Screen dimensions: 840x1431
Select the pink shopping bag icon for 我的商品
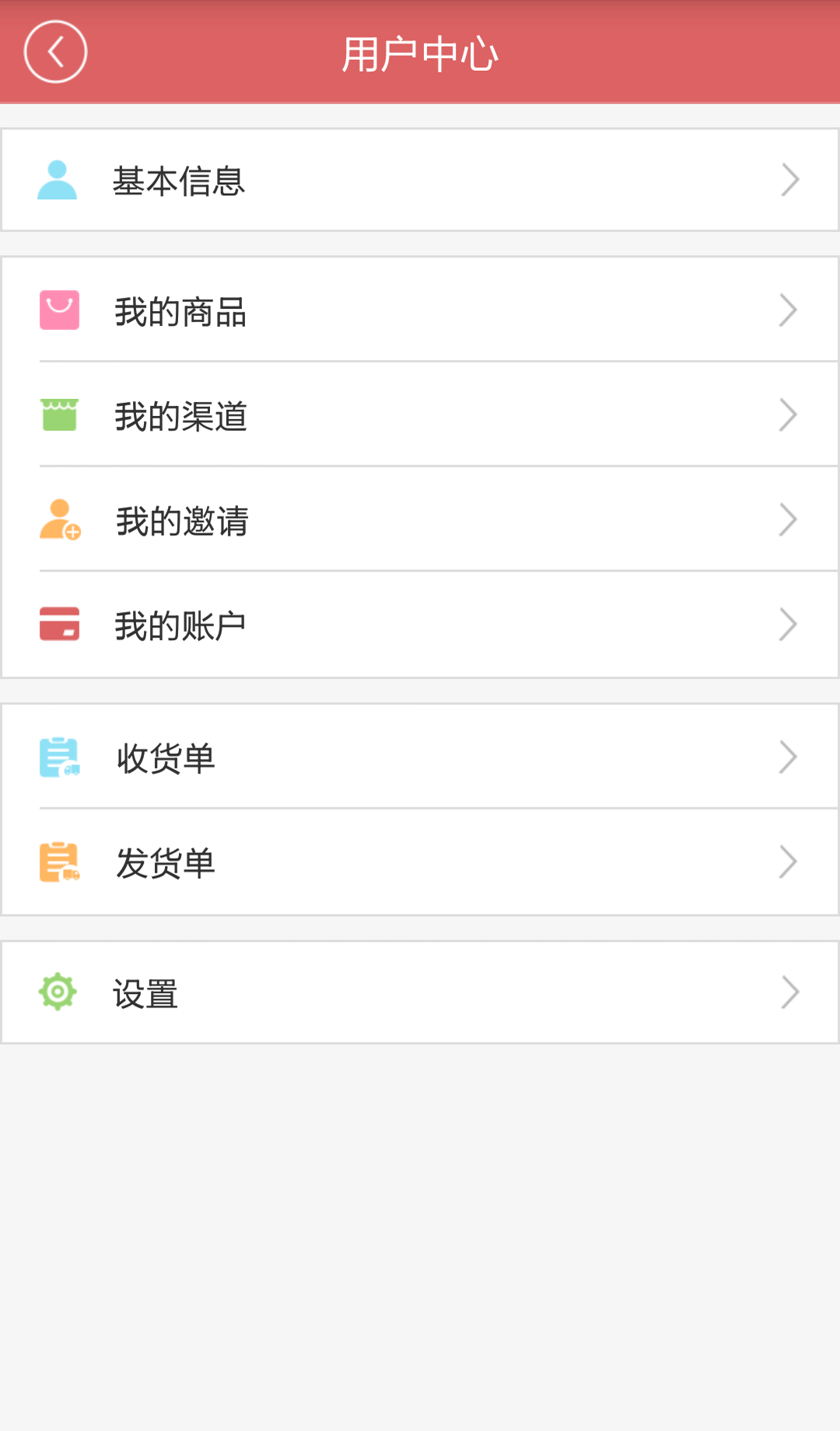coord(58,309)
